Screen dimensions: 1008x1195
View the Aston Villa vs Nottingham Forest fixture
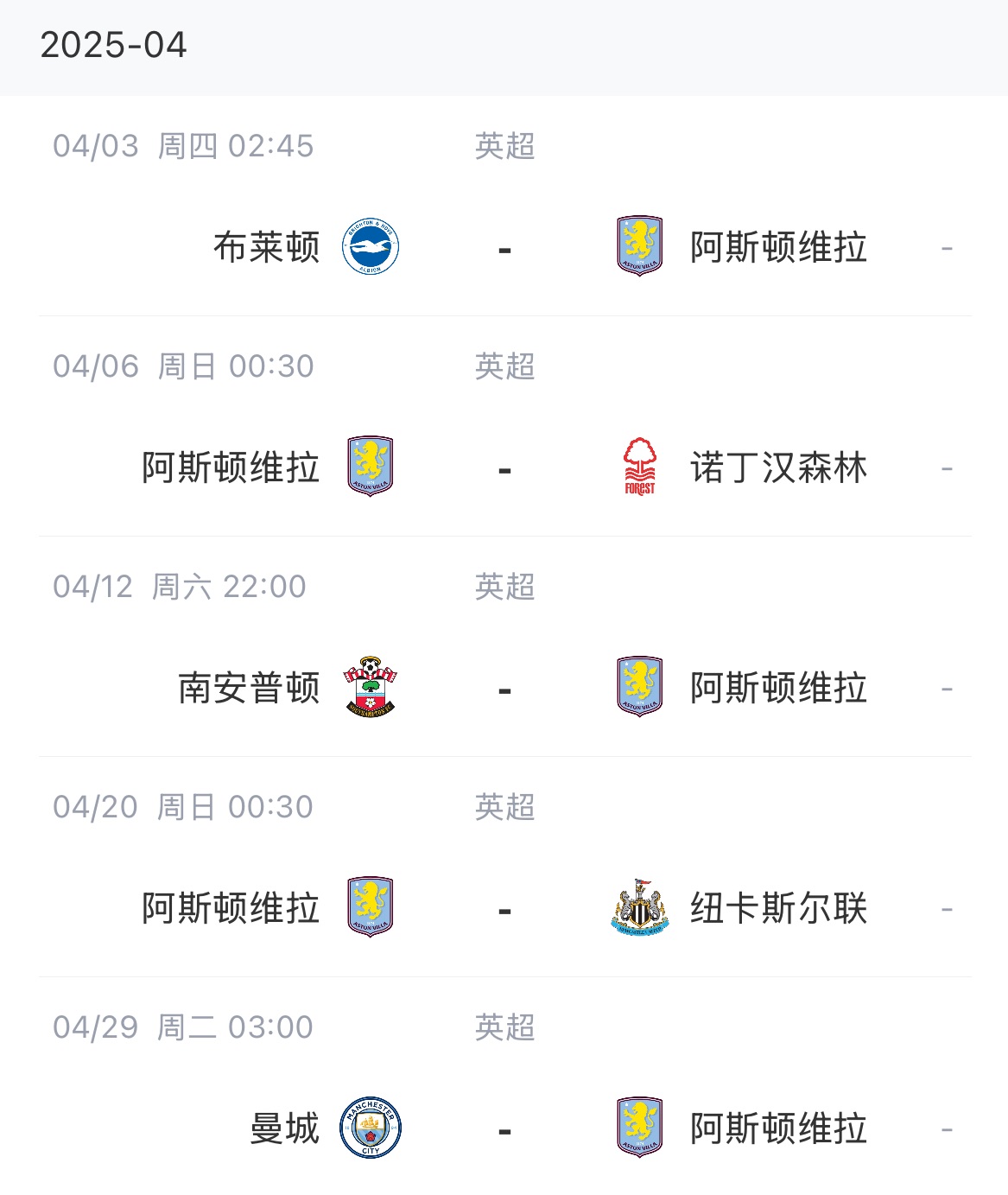pos(504,468)
